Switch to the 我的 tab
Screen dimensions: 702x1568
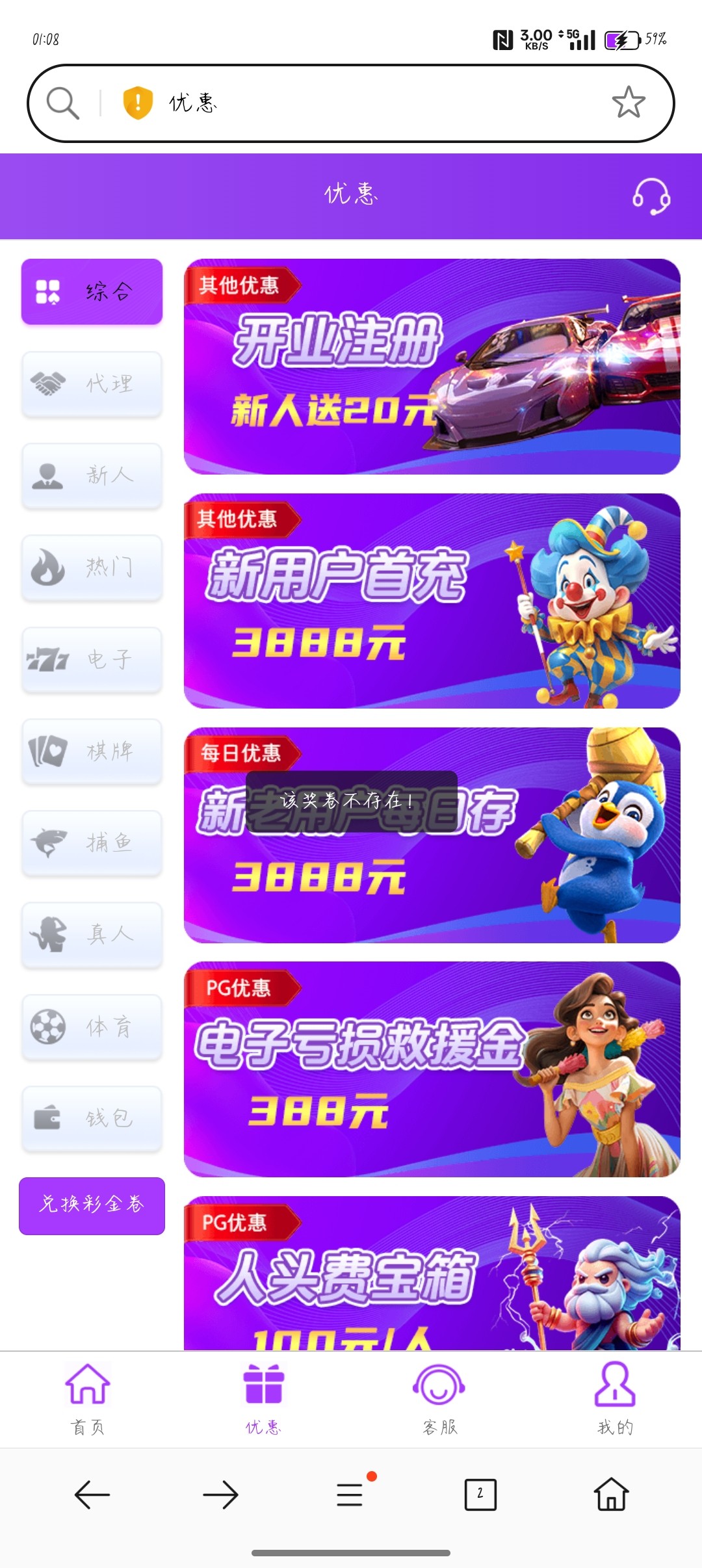615,1399
